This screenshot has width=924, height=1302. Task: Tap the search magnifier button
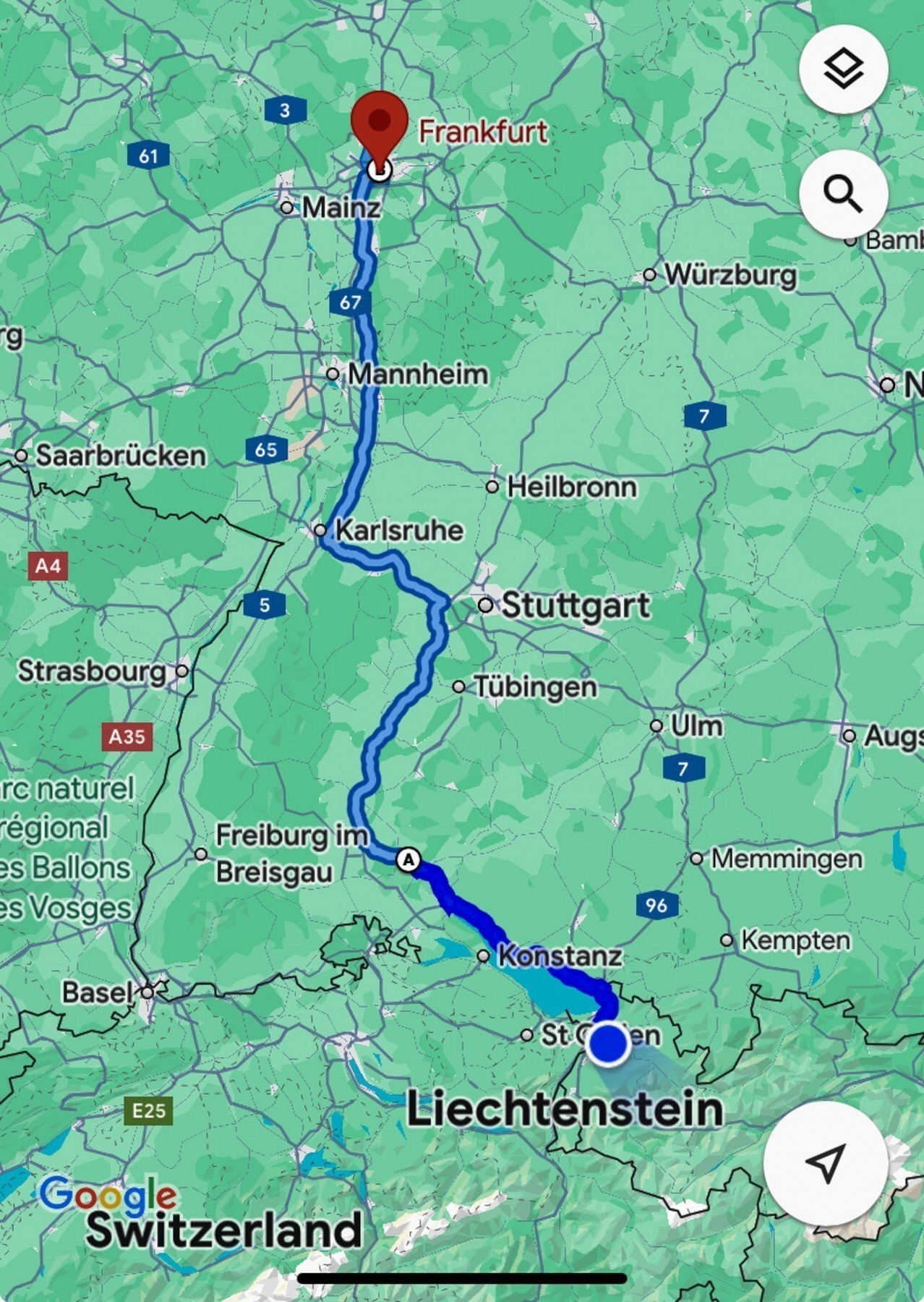[x=843, y=194]
